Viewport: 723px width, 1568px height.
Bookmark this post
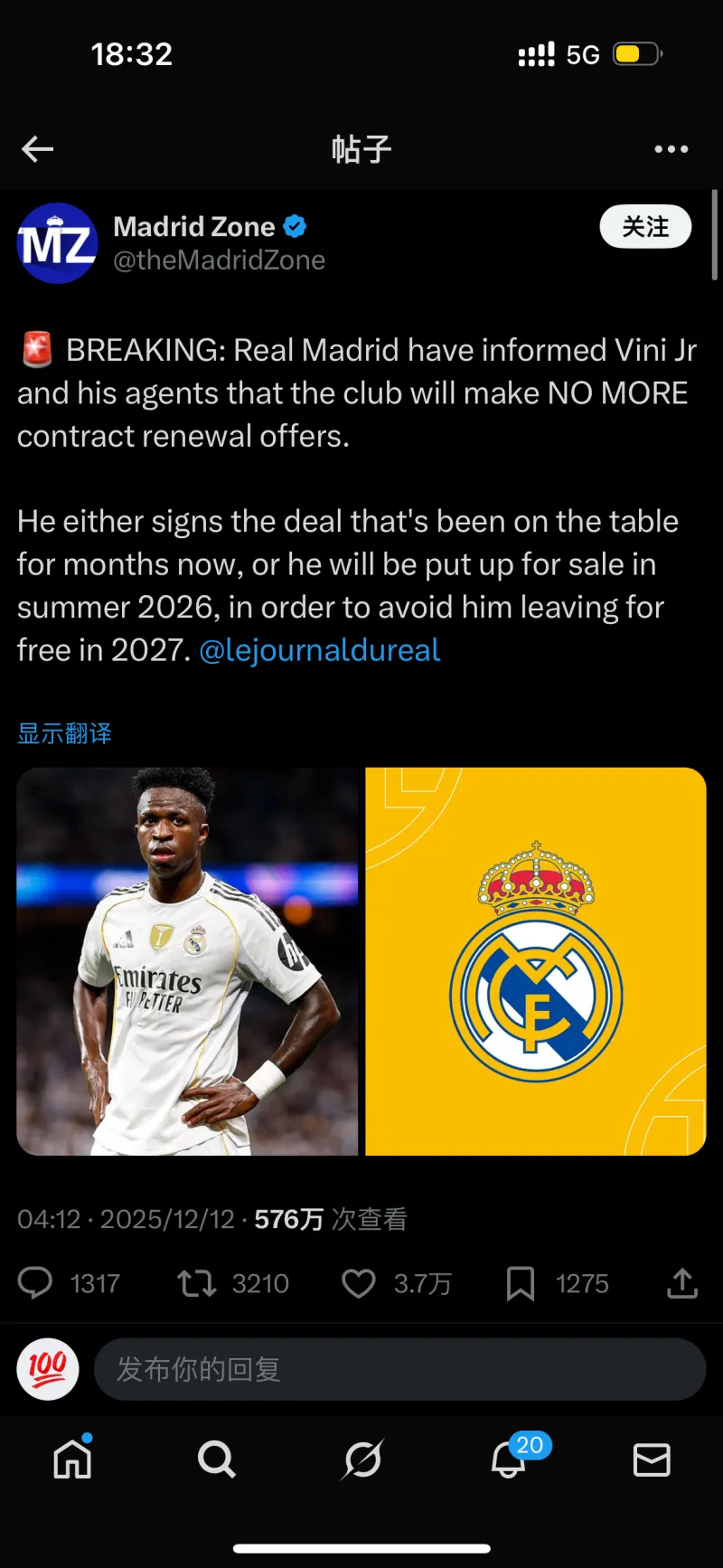(x=521, y=1283)
